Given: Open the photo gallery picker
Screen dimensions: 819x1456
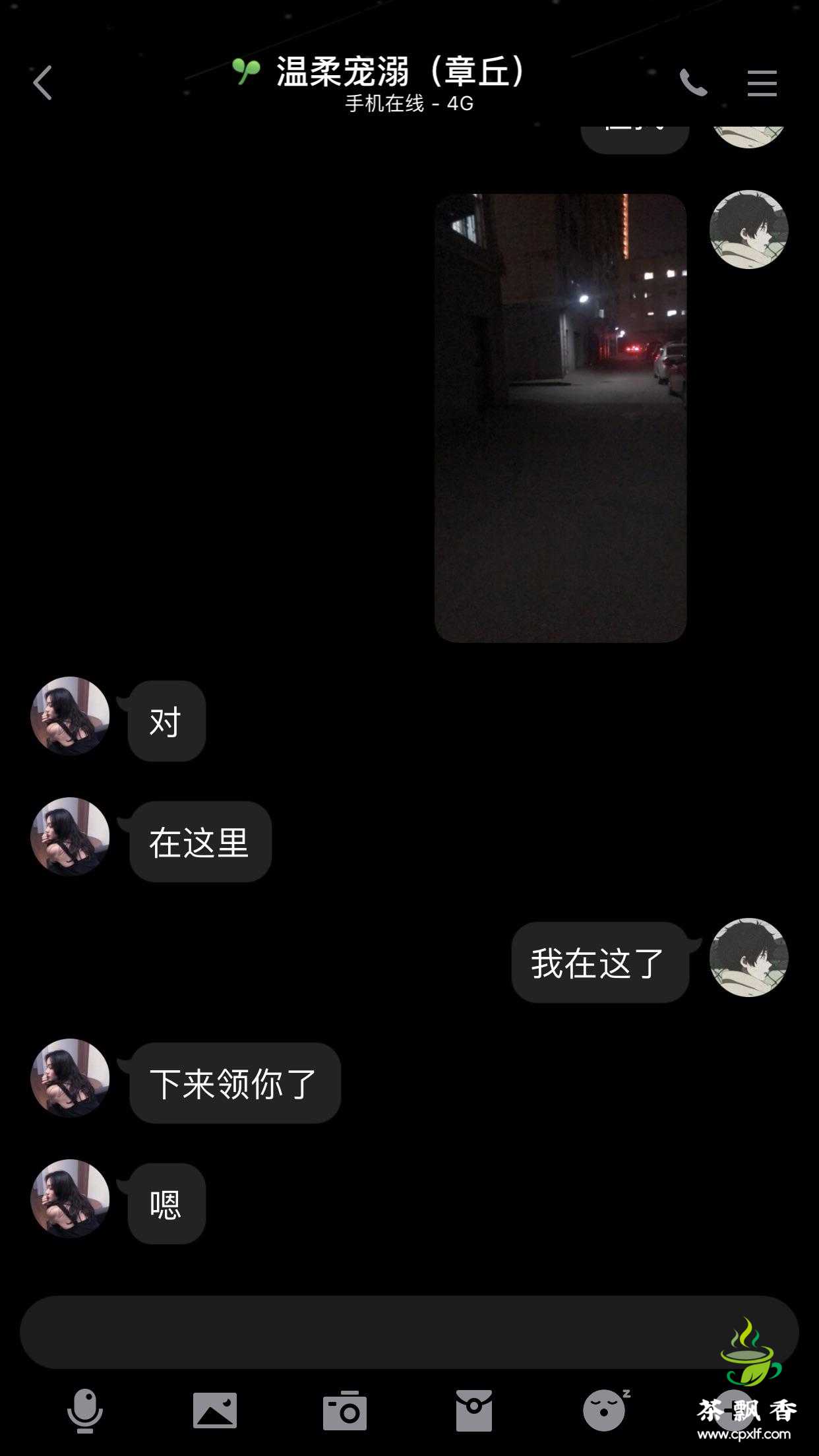Looking at the screenshot, I should 215,1411.
